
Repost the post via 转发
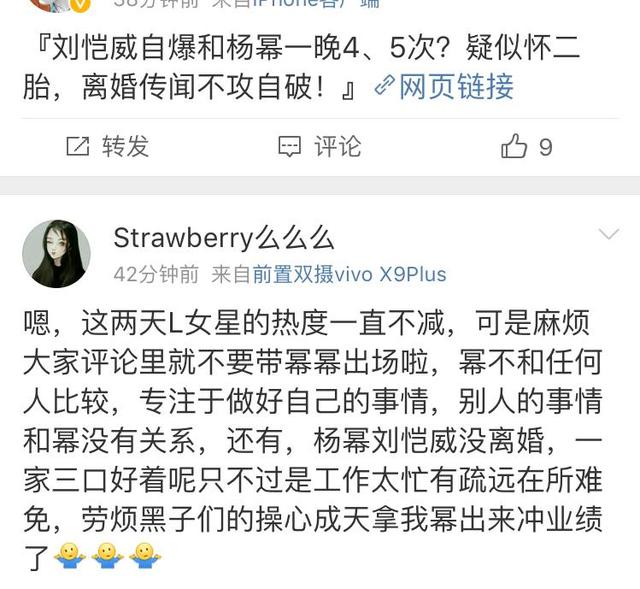108,147
